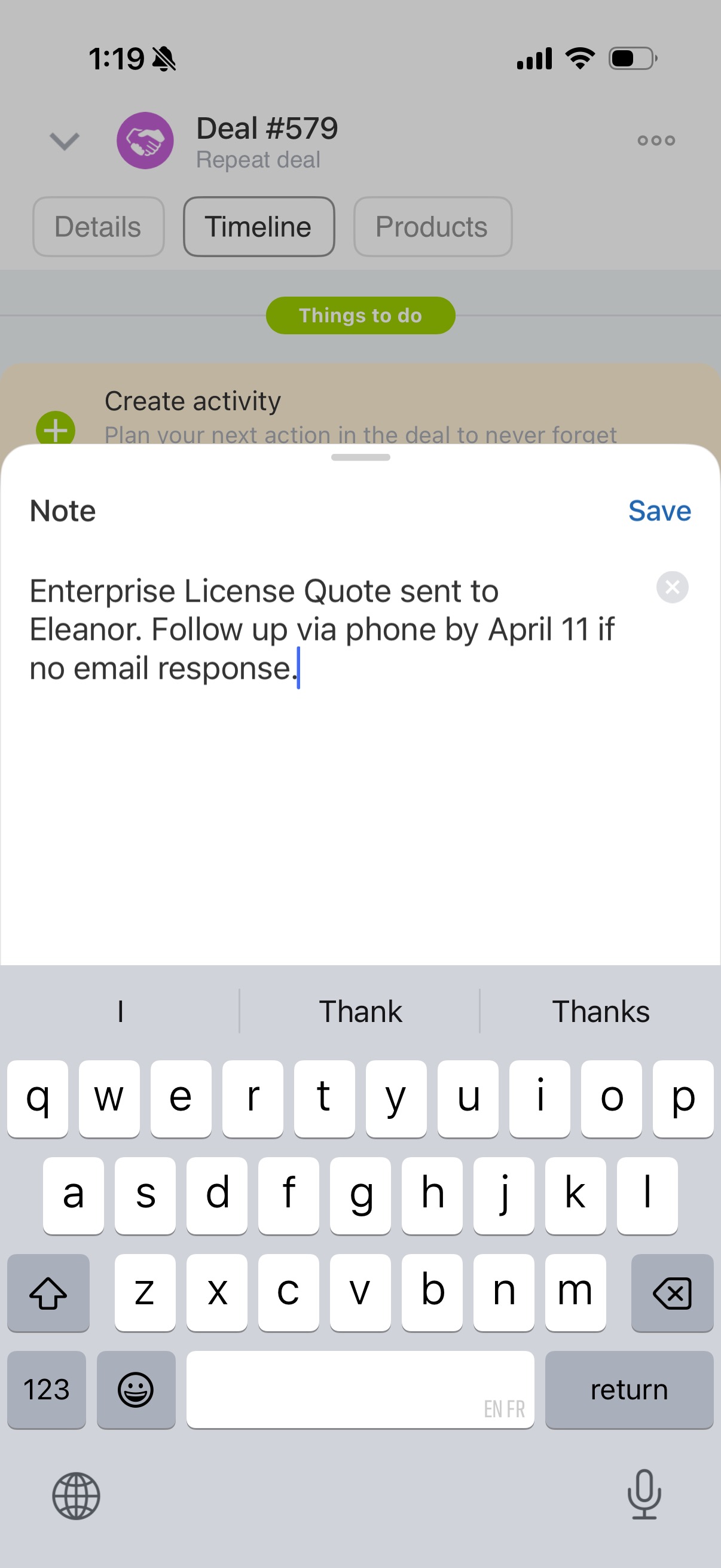This screenshot has height=1568, width=721.
Task: Tap the backspace key
Action: click(x=672, y=1293)
